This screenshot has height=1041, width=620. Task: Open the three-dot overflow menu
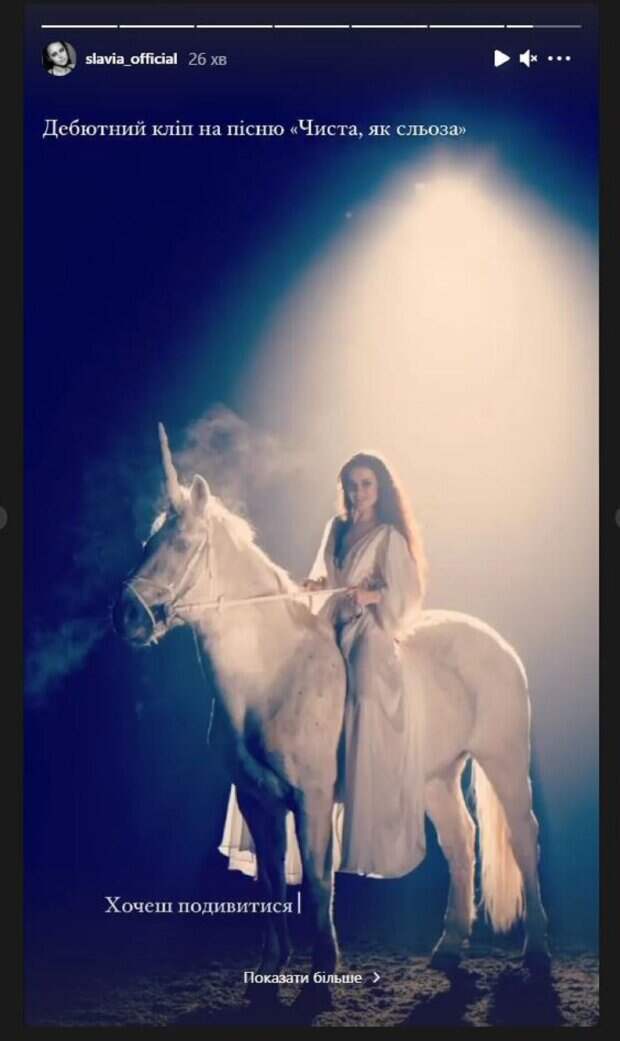[x=559, y=59]
